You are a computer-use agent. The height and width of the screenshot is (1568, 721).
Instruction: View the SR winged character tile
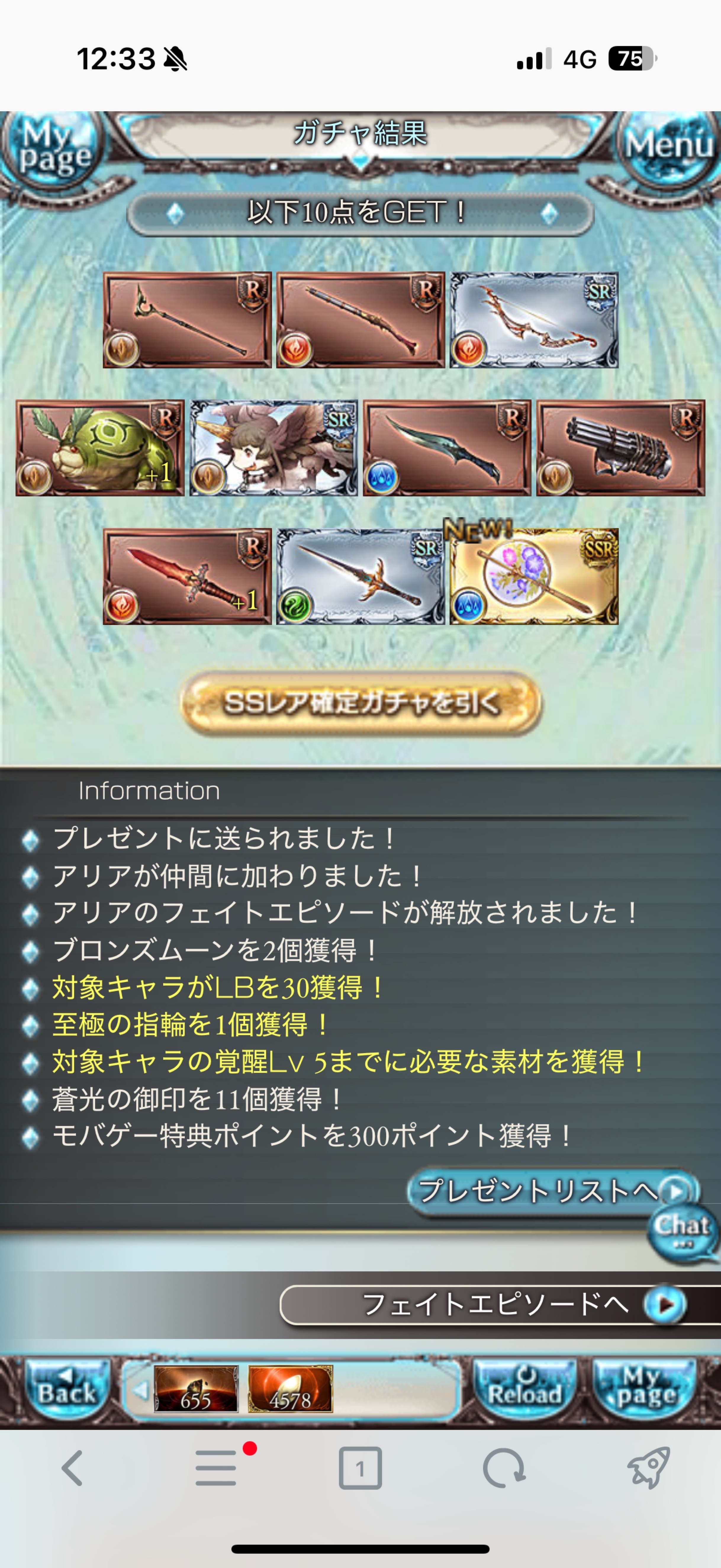[x=273, y=447]
